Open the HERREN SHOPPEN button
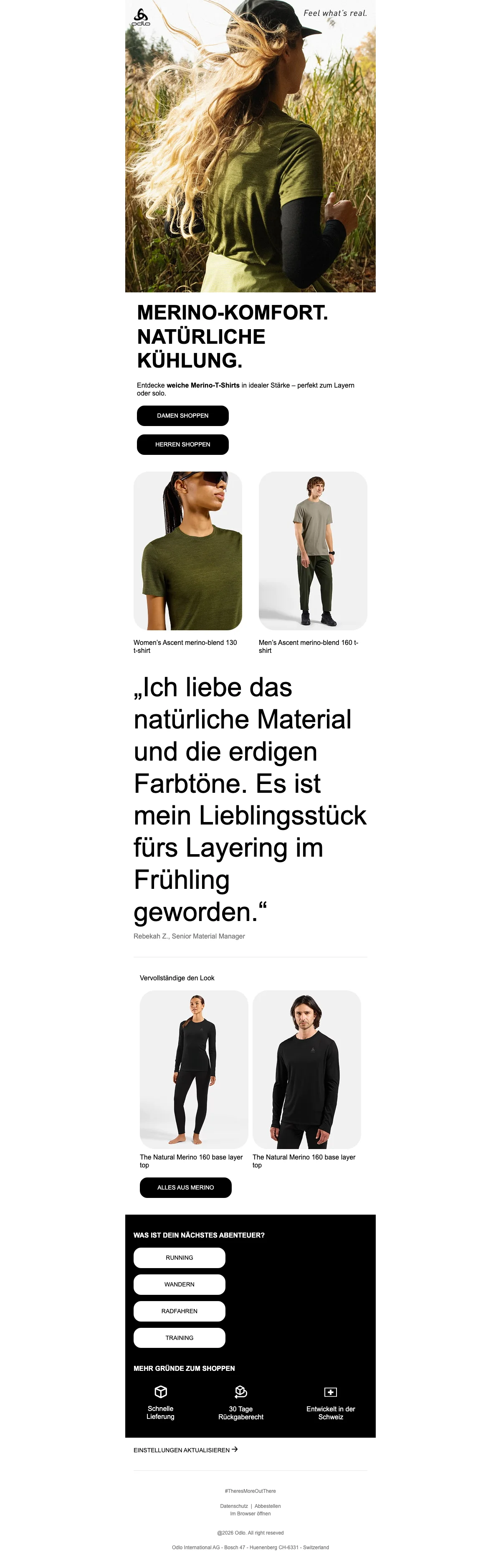Screen dimensions: 501x1568 click(x=182, y=444)
